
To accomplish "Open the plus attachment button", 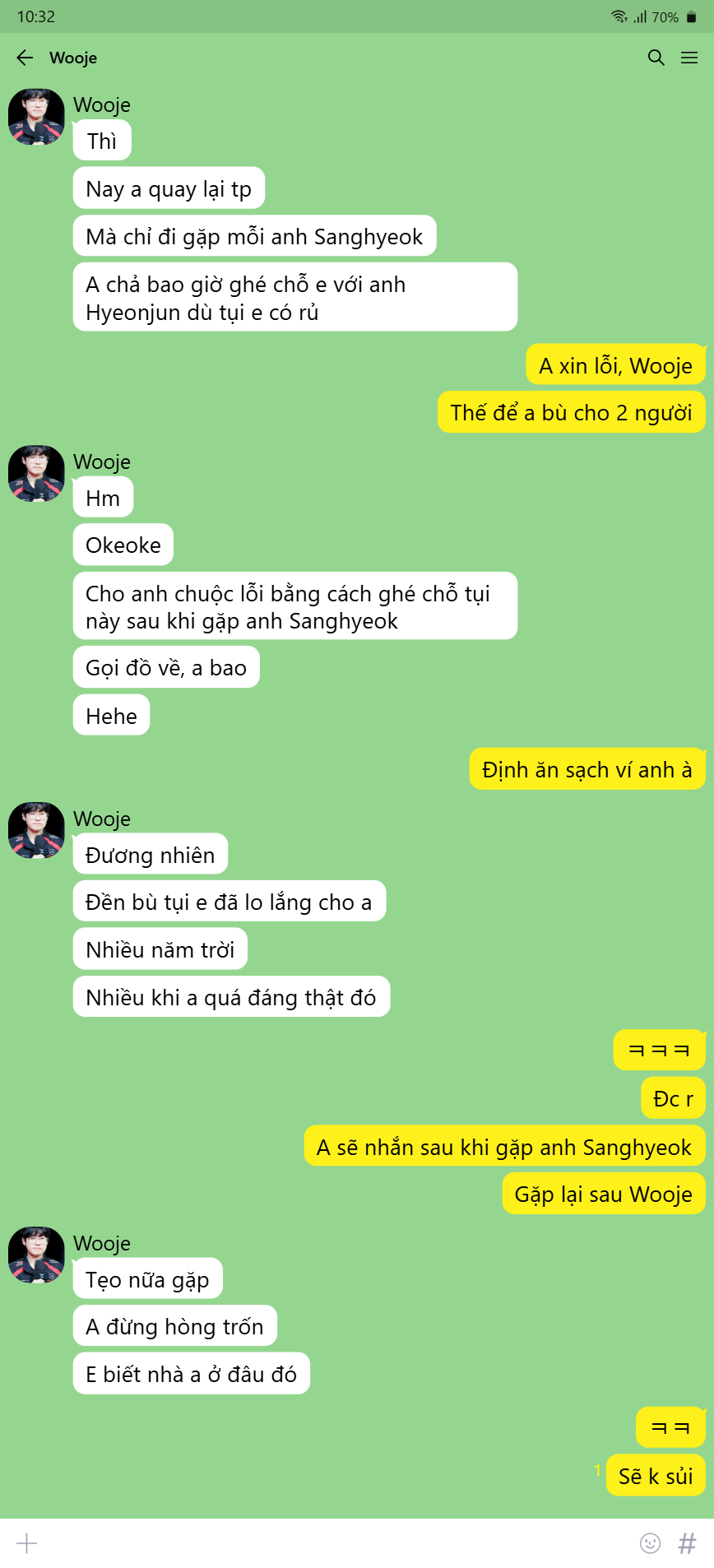I will click(x=27, y=1543).
